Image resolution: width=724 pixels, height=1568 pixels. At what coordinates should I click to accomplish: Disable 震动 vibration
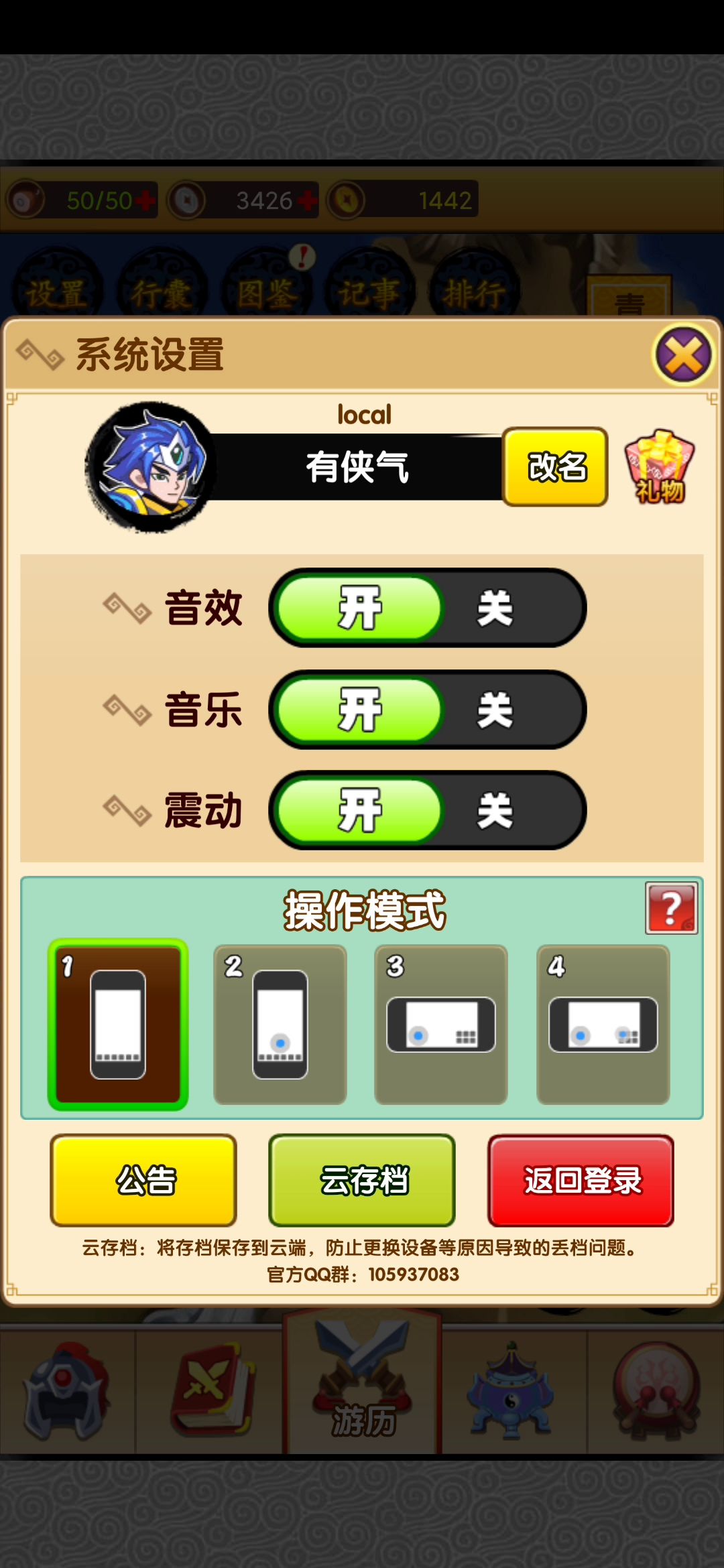click(x=496, y=811)
